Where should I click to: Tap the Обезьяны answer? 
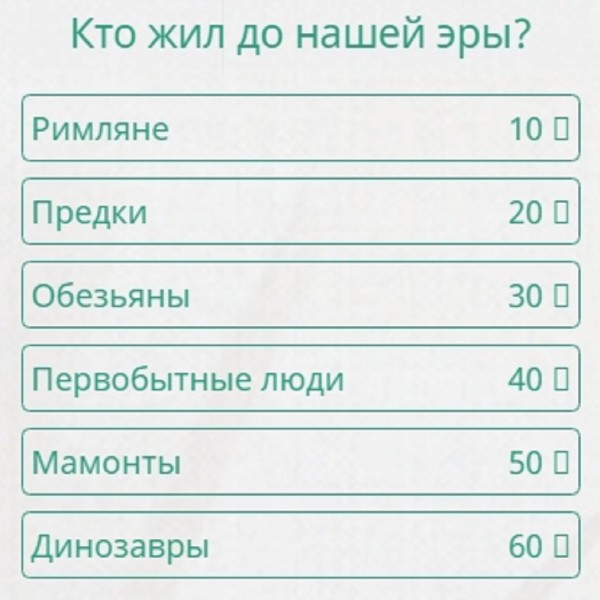pos(300,296)
